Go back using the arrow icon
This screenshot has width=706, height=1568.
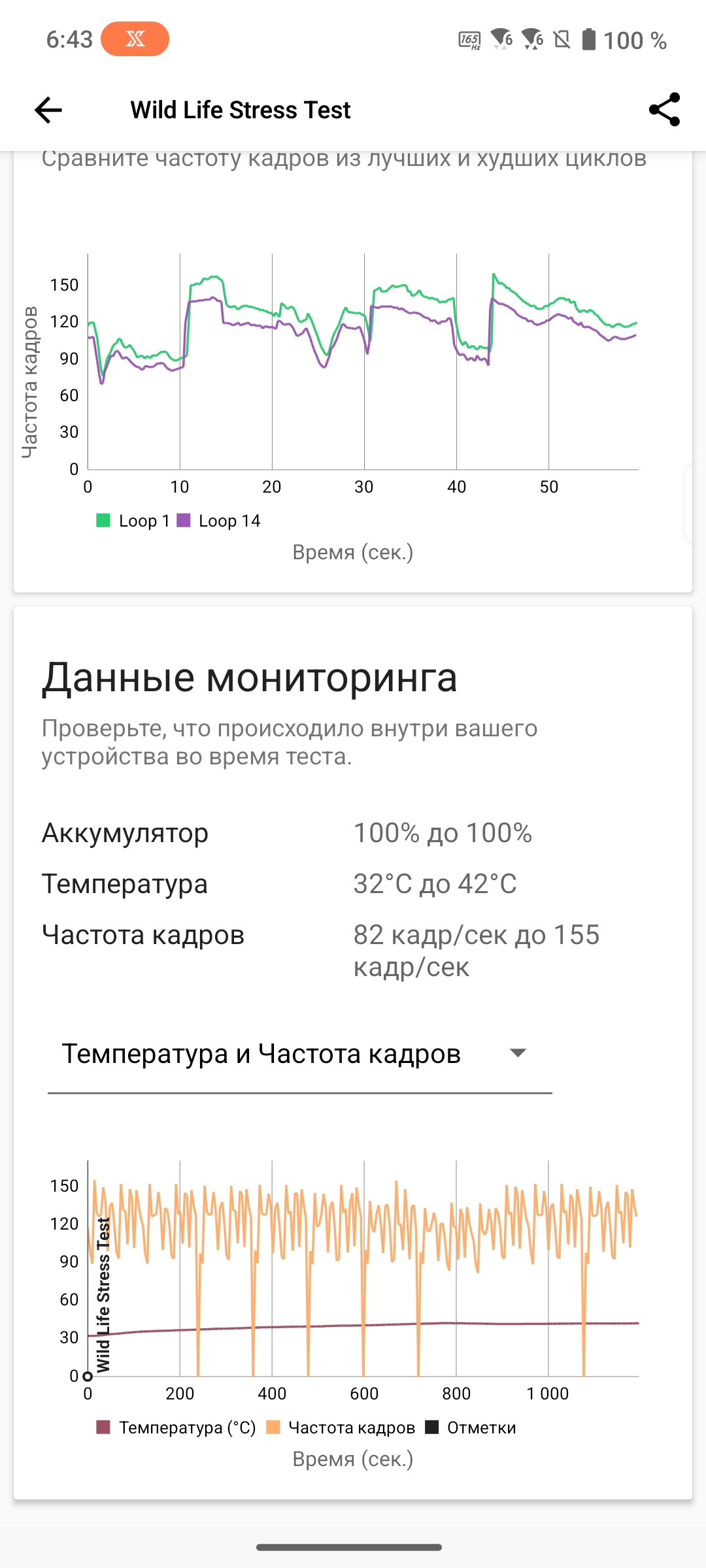pos(48,110)
